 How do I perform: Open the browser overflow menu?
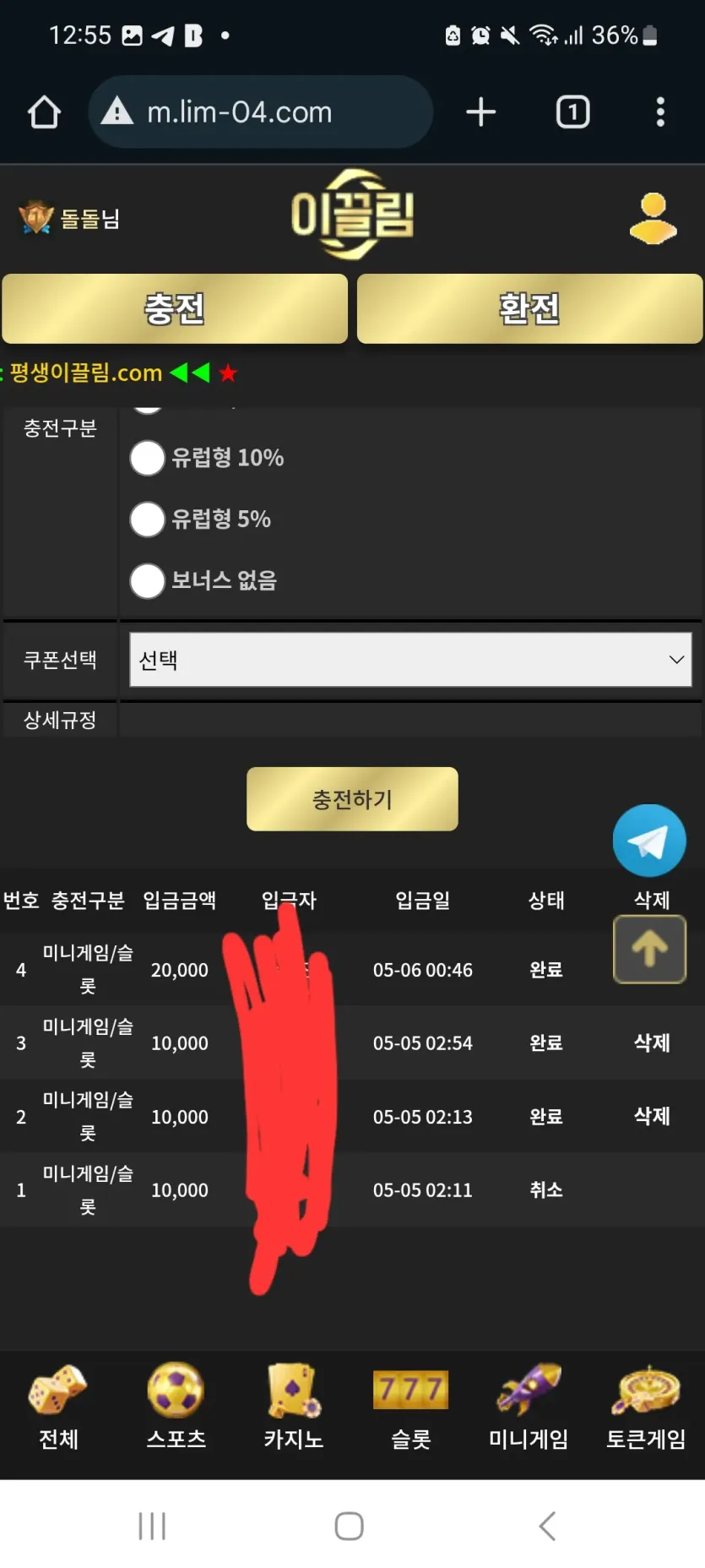pyautogui.click(x=660, y=112)
